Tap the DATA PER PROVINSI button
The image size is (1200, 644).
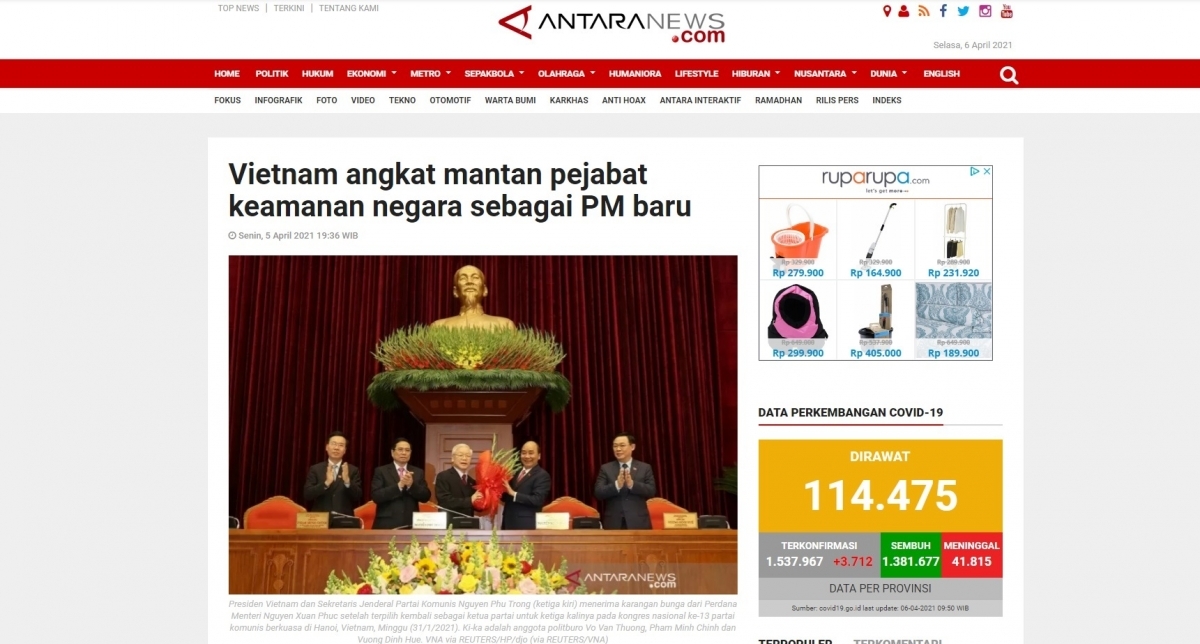(880, 588)
